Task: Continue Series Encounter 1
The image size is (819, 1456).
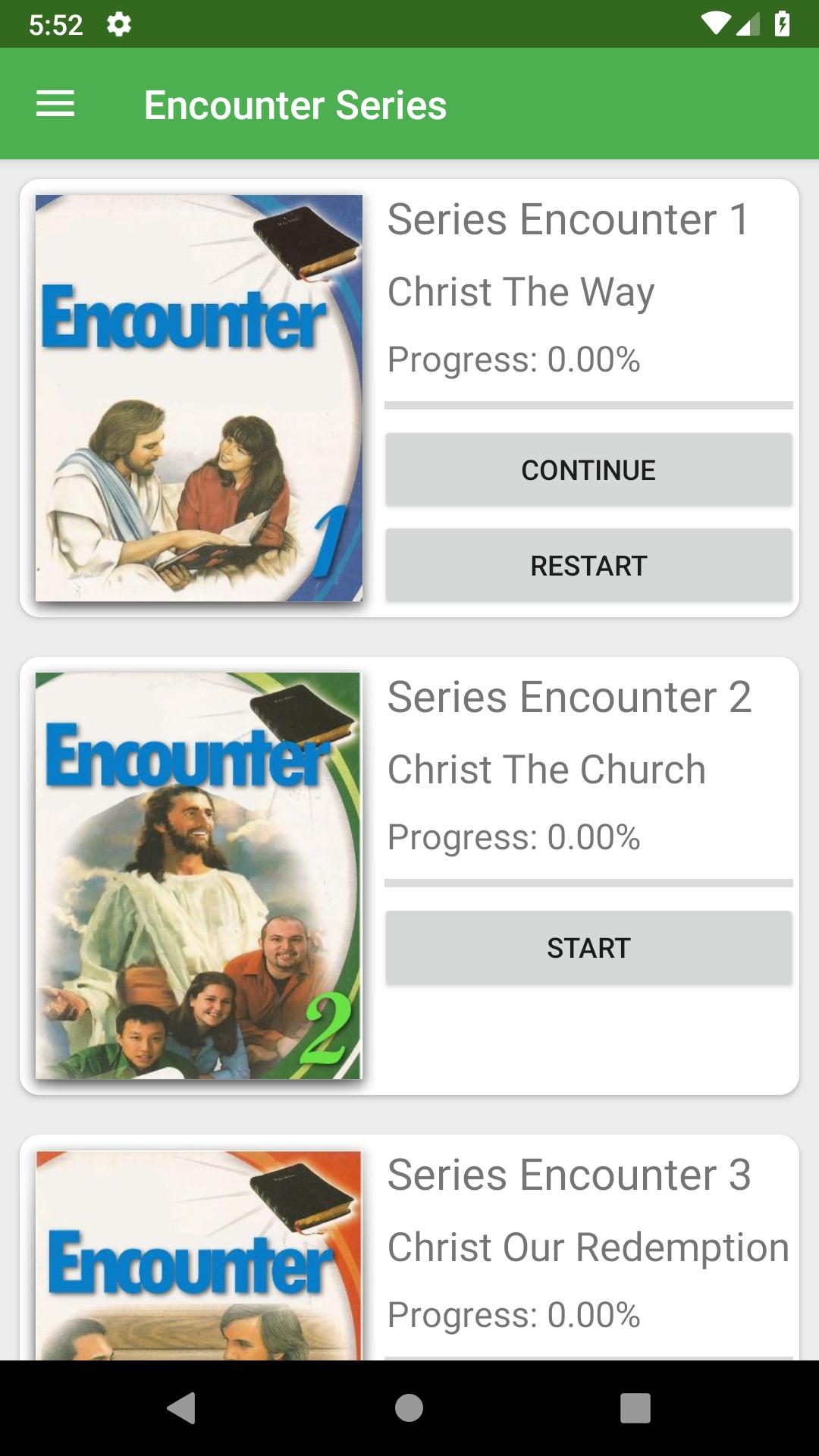Action: [588, 470]
